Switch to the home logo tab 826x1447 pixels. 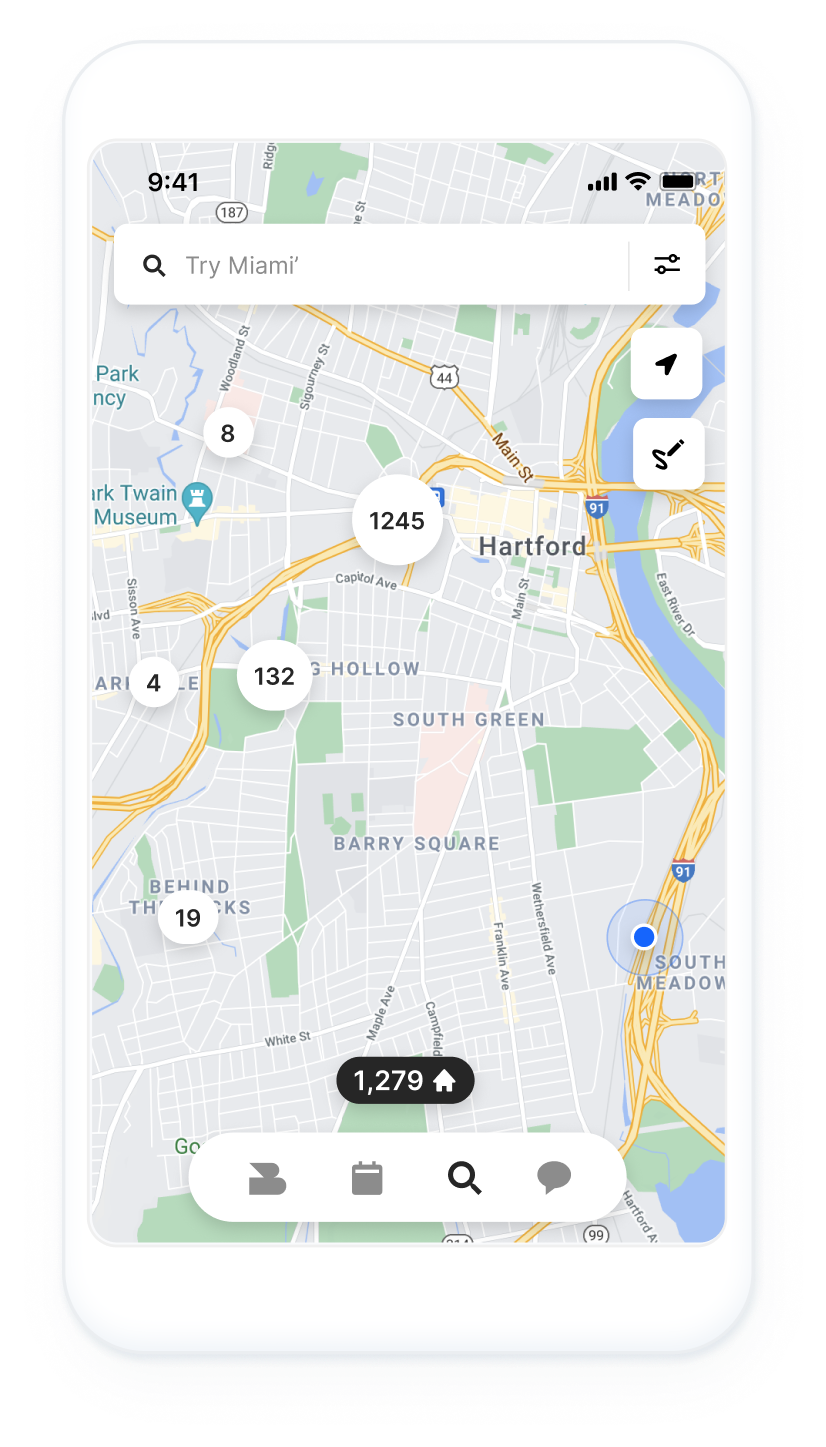click(x=267, y=1178)
